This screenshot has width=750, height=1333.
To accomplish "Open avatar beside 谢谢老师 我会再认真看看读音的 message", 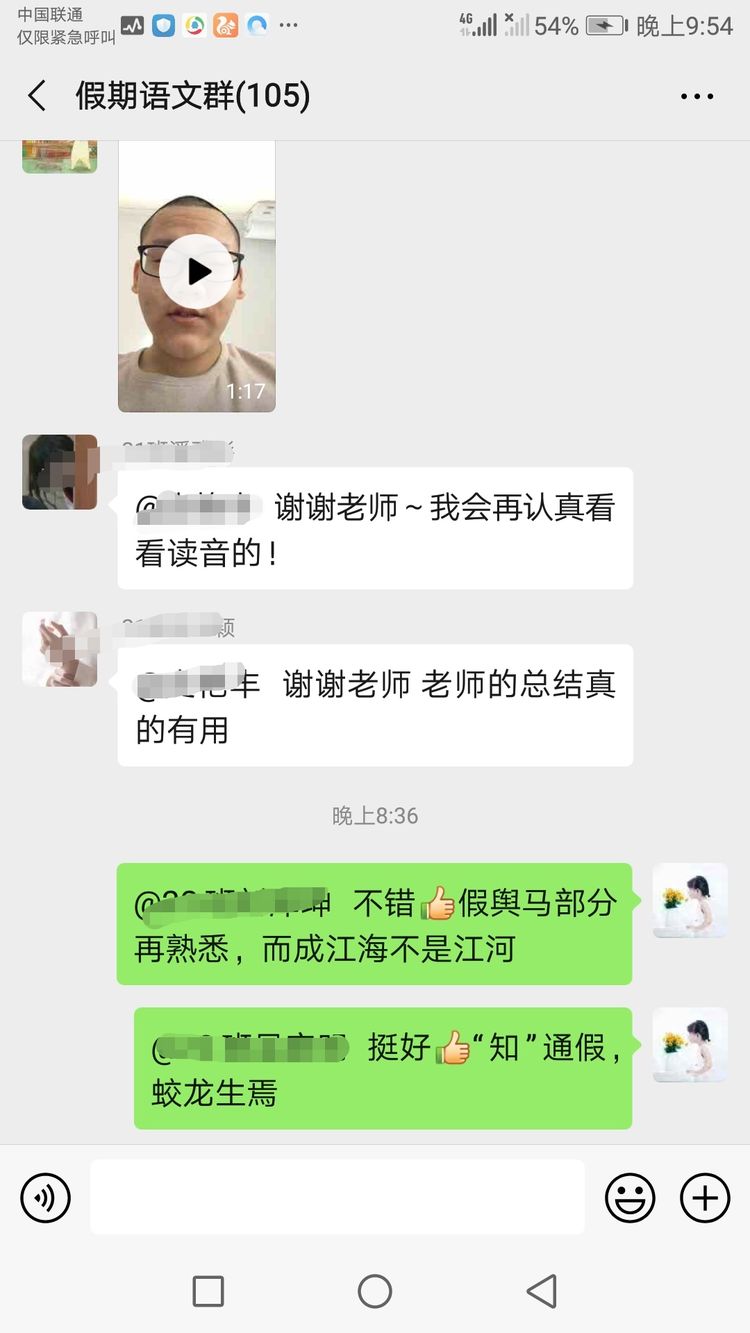I will point(60,472).
